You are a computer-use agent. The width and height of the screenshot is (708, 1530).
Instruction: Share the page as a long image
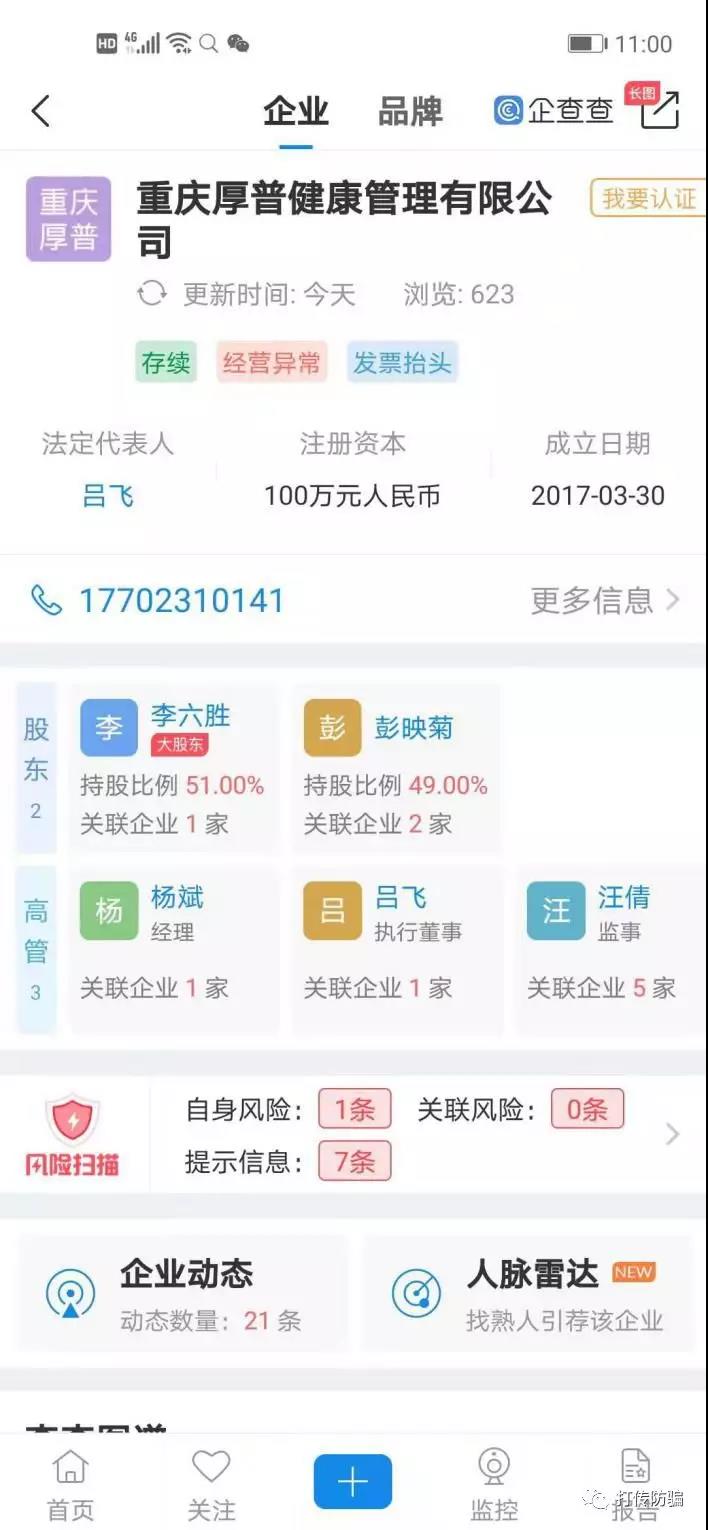coord(659,109)
